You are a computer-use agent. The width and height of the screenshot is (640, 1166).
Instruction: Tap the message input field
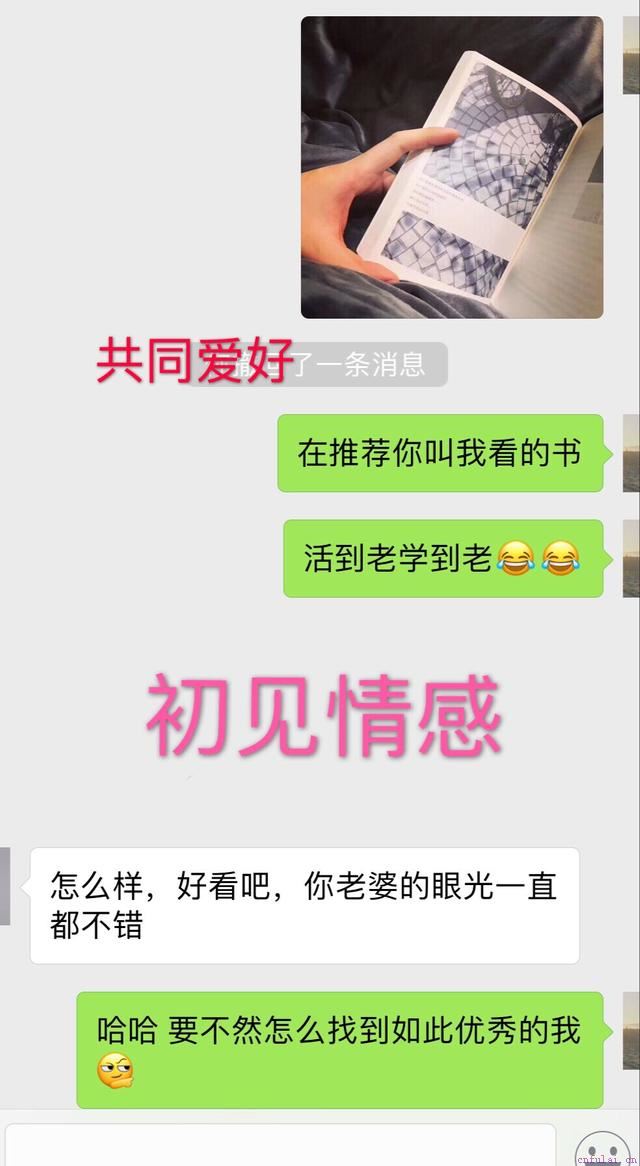pos(280,1146)
